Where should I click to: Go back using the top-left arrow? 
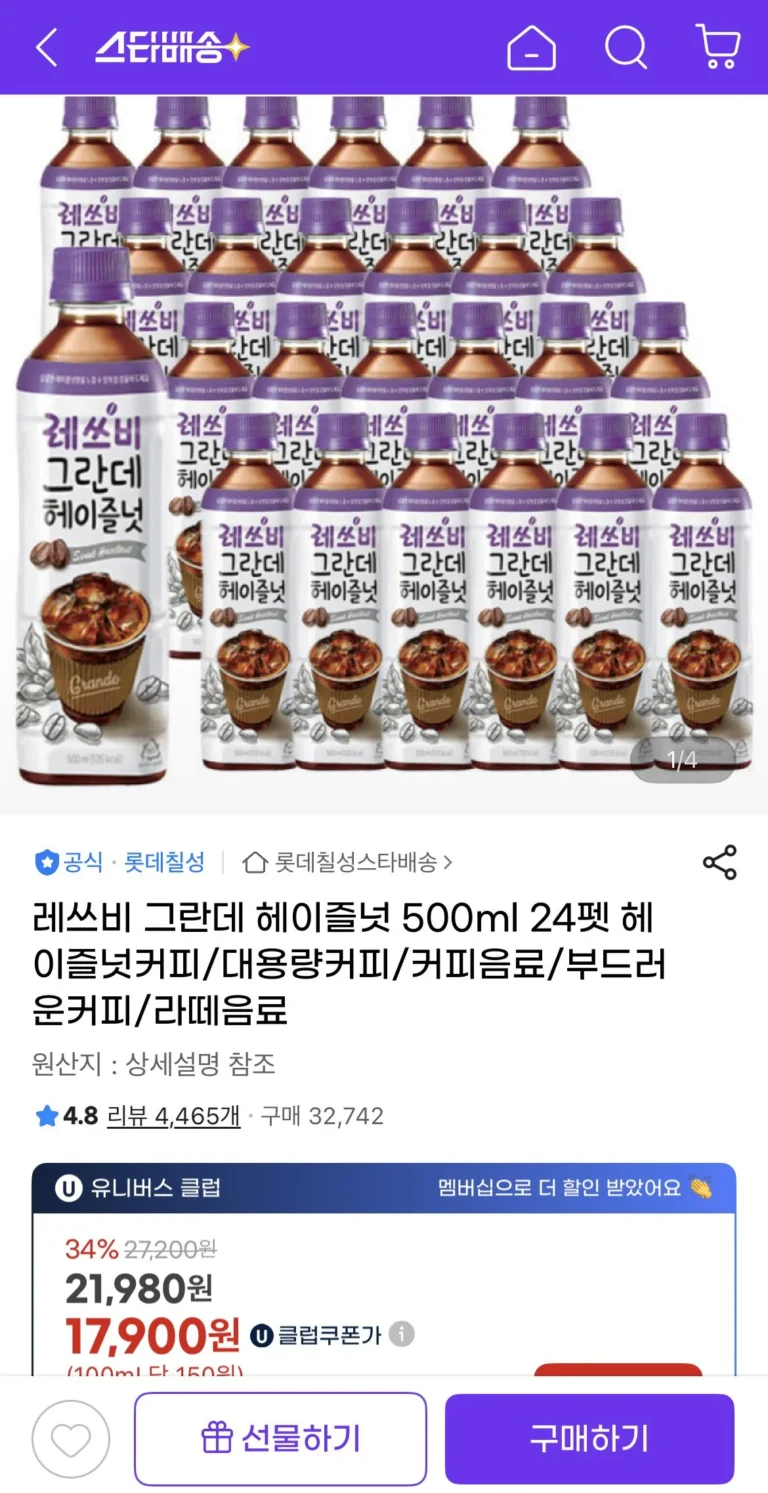pyautogui.click(x=47, y=47)
